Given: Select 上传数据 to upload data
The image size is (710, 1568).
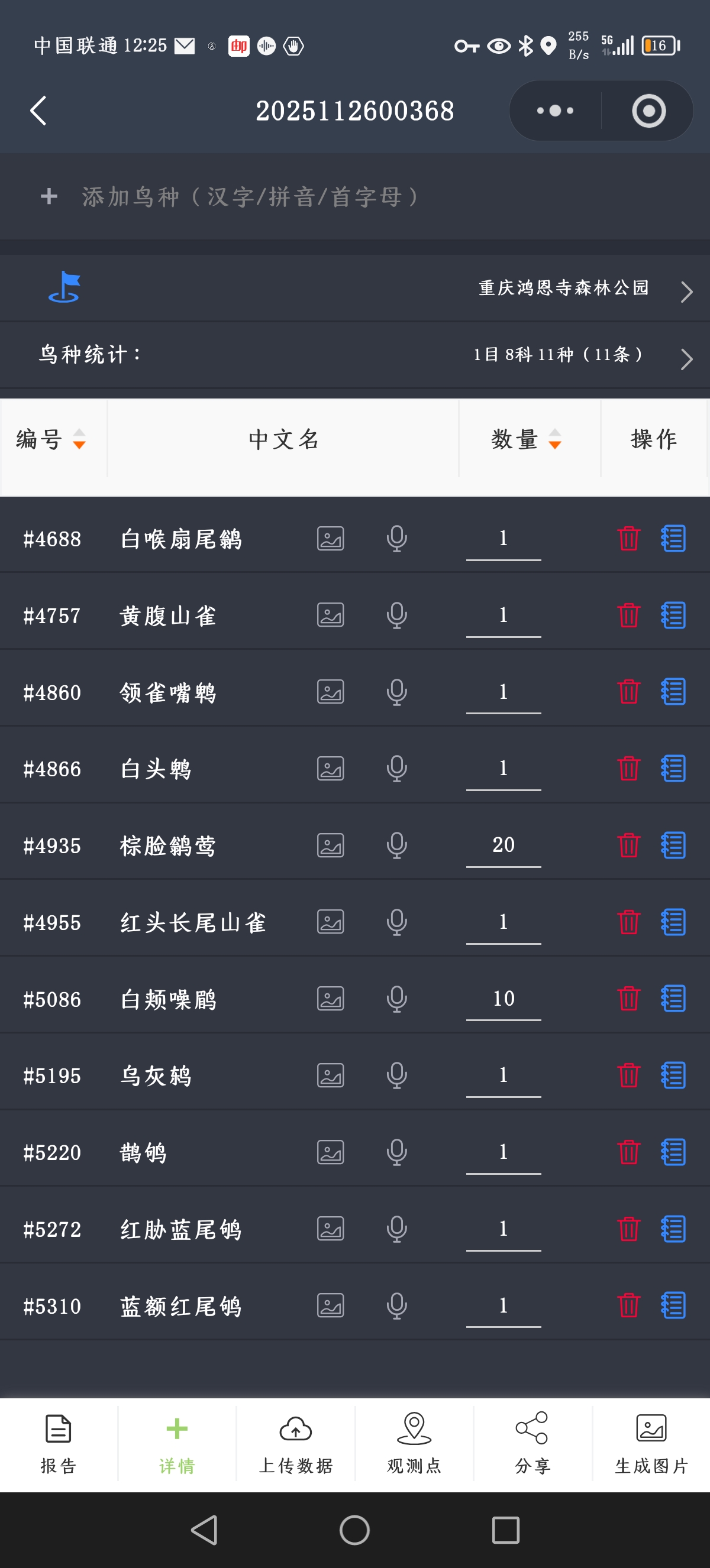Looking at the screenshot, I should [x=296, y=1444].
